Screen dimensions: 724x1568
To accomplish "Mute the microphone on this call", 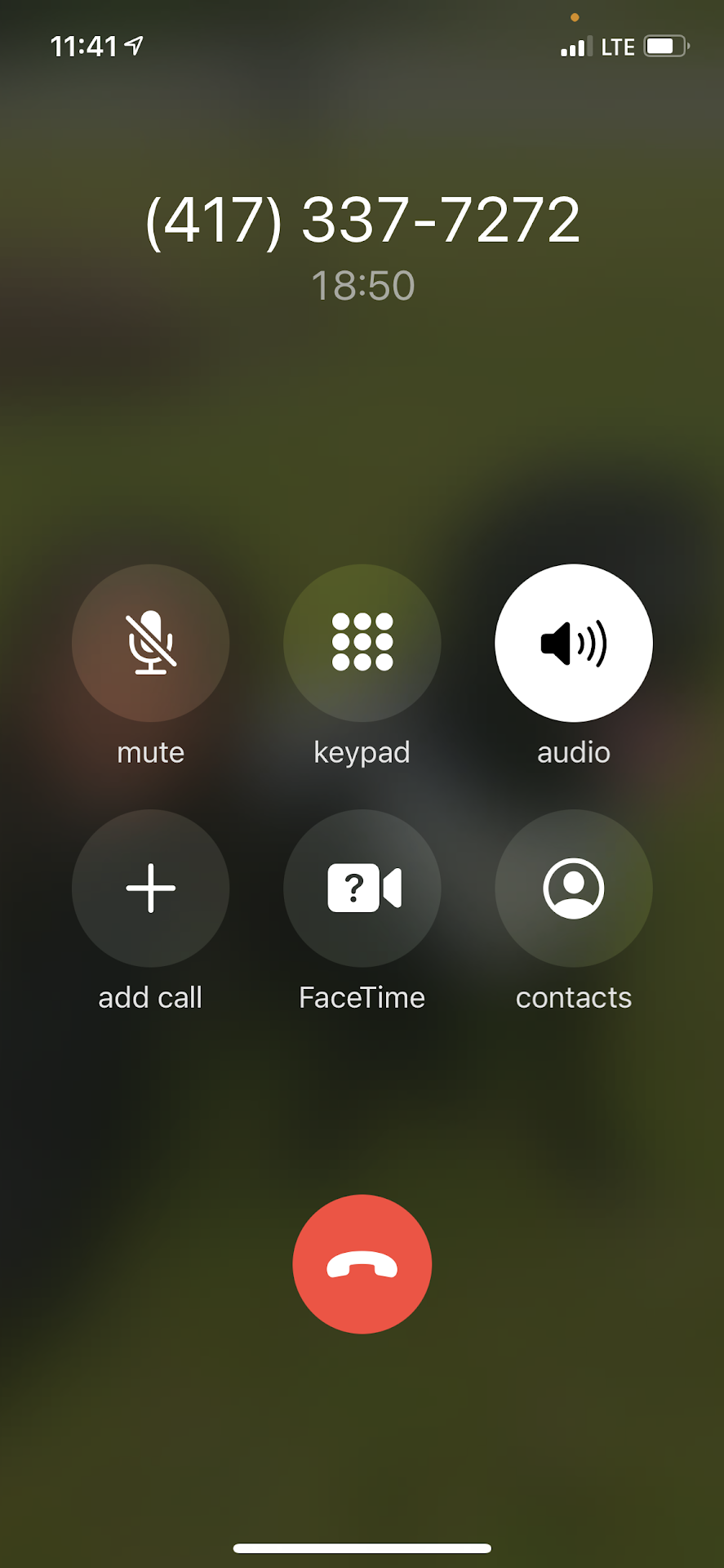I will tap(150, 643).
